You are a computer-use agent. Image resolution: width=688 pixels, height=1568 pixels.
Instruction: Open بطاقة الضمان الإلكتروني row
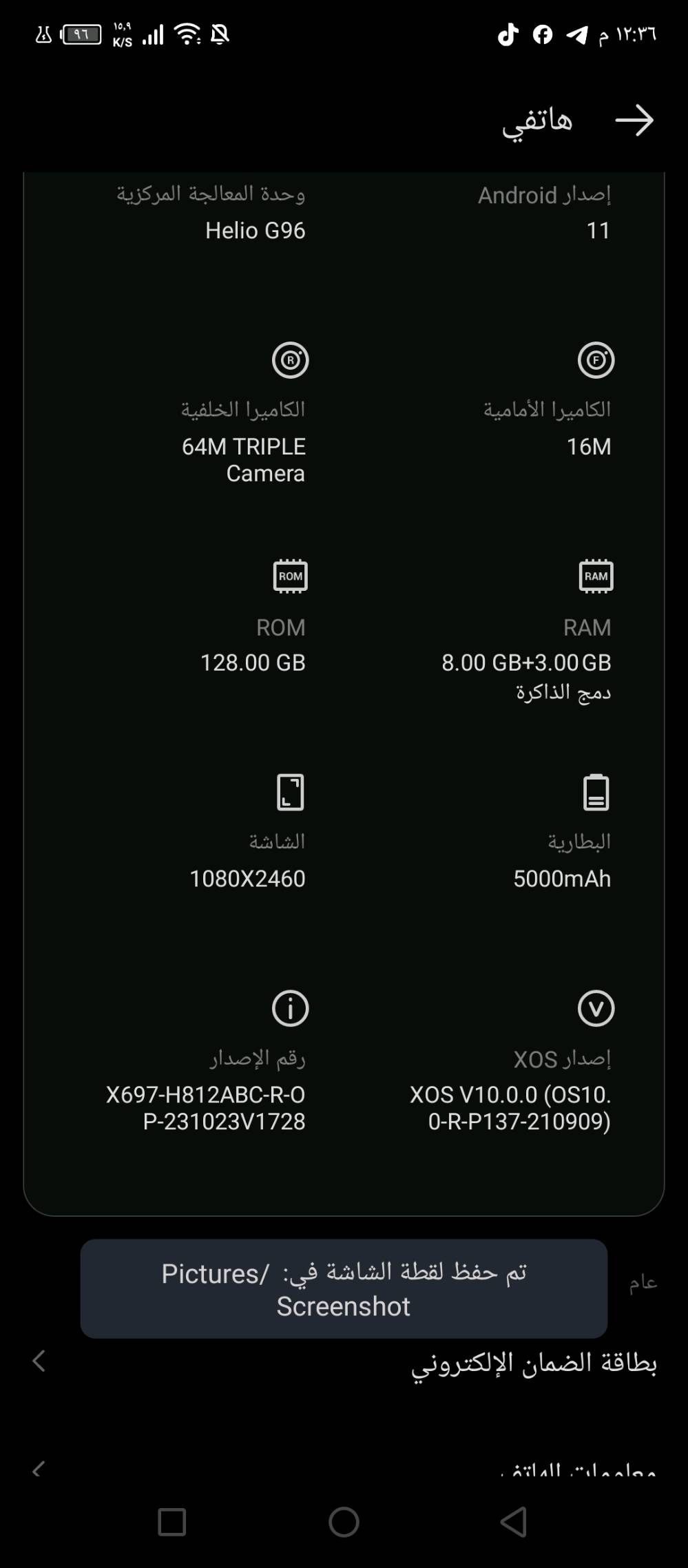[344, 1363]
